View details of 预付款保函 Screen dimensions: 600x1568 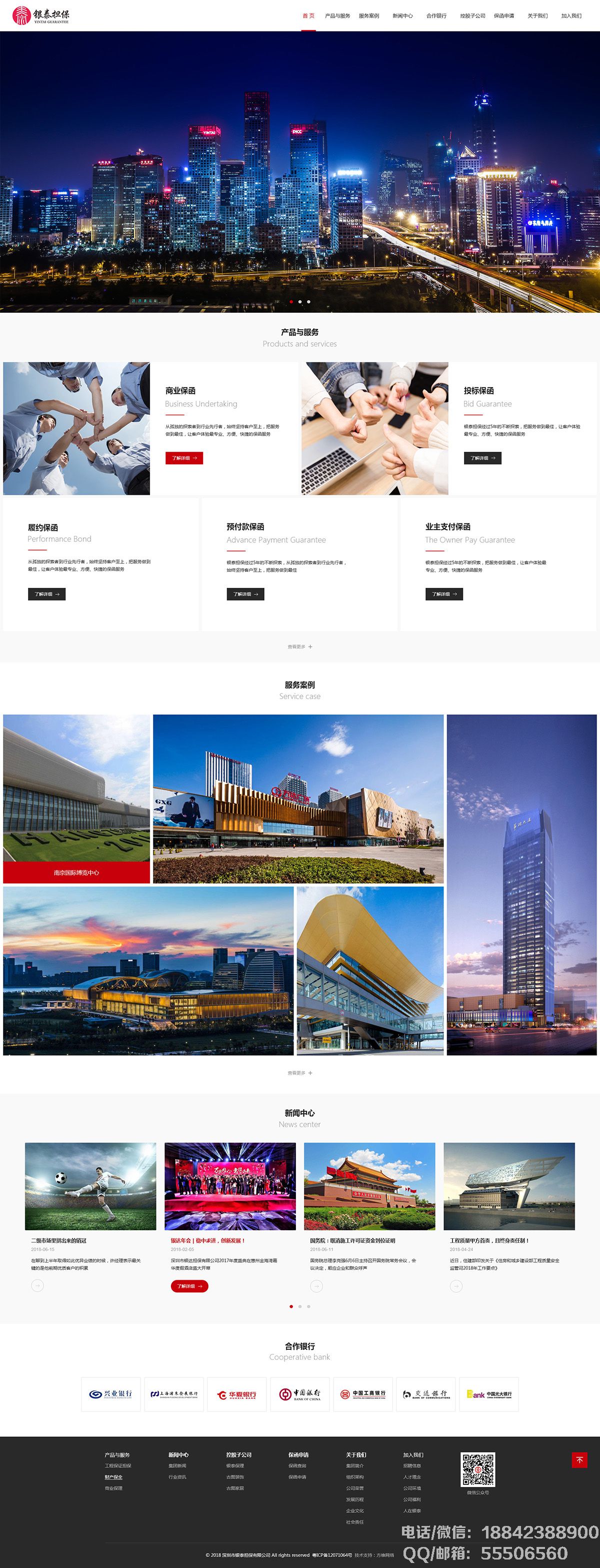[245, 594]
